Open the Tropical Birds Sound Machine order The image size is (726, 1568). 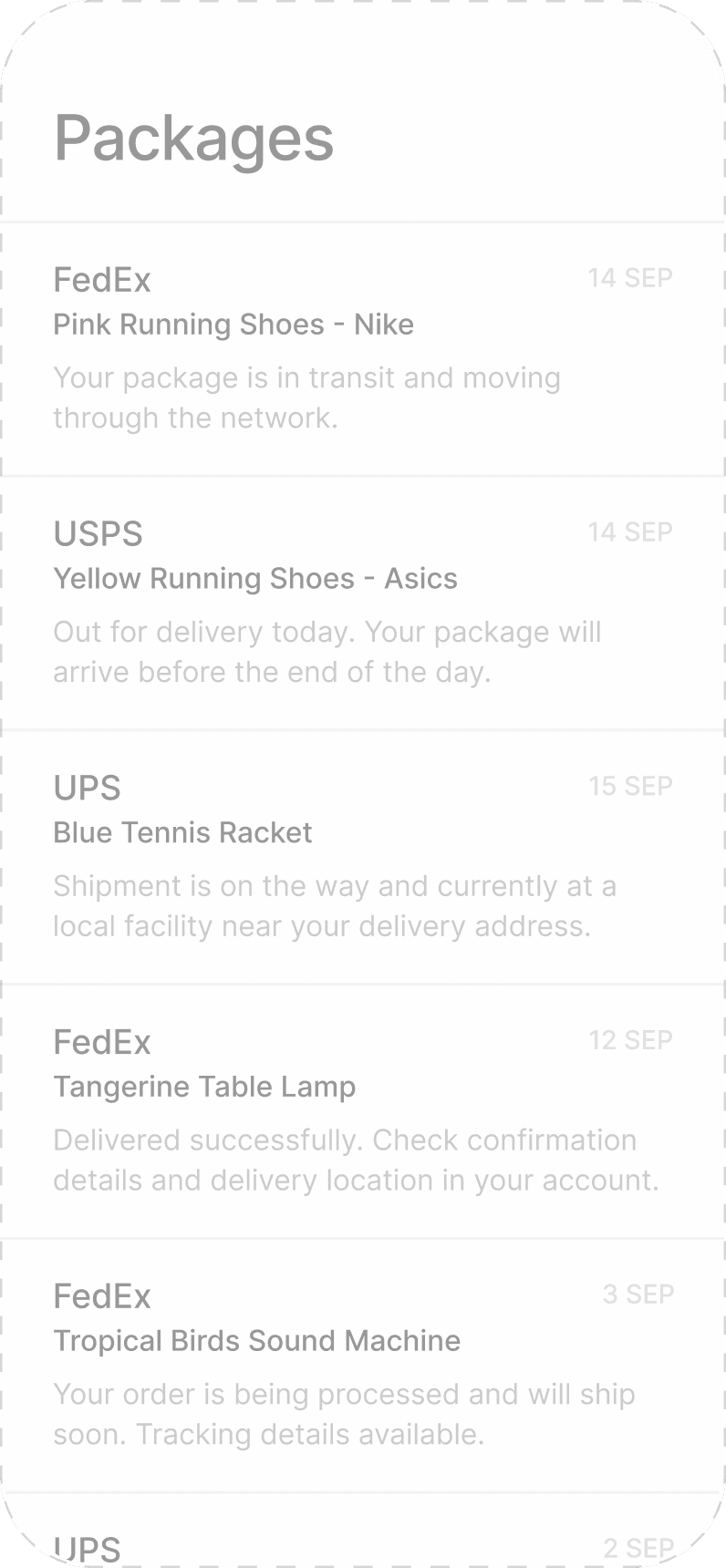(362, 1365)
